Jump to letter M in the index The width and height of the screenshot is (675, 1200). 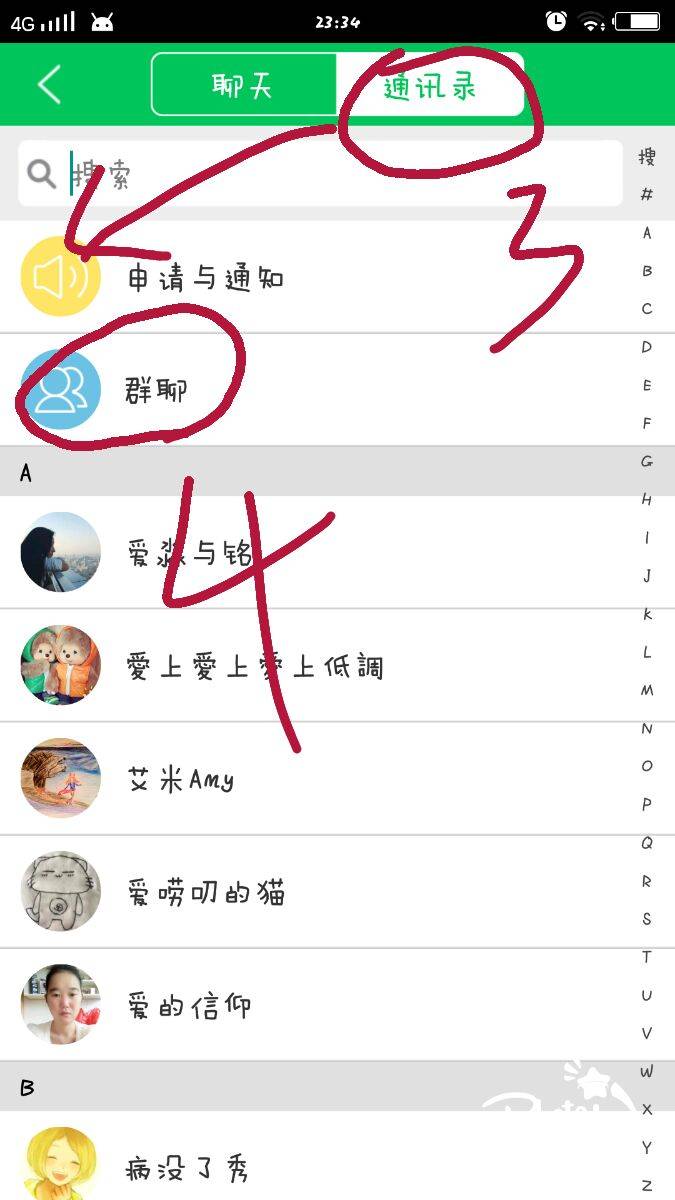tap(647, 690)
